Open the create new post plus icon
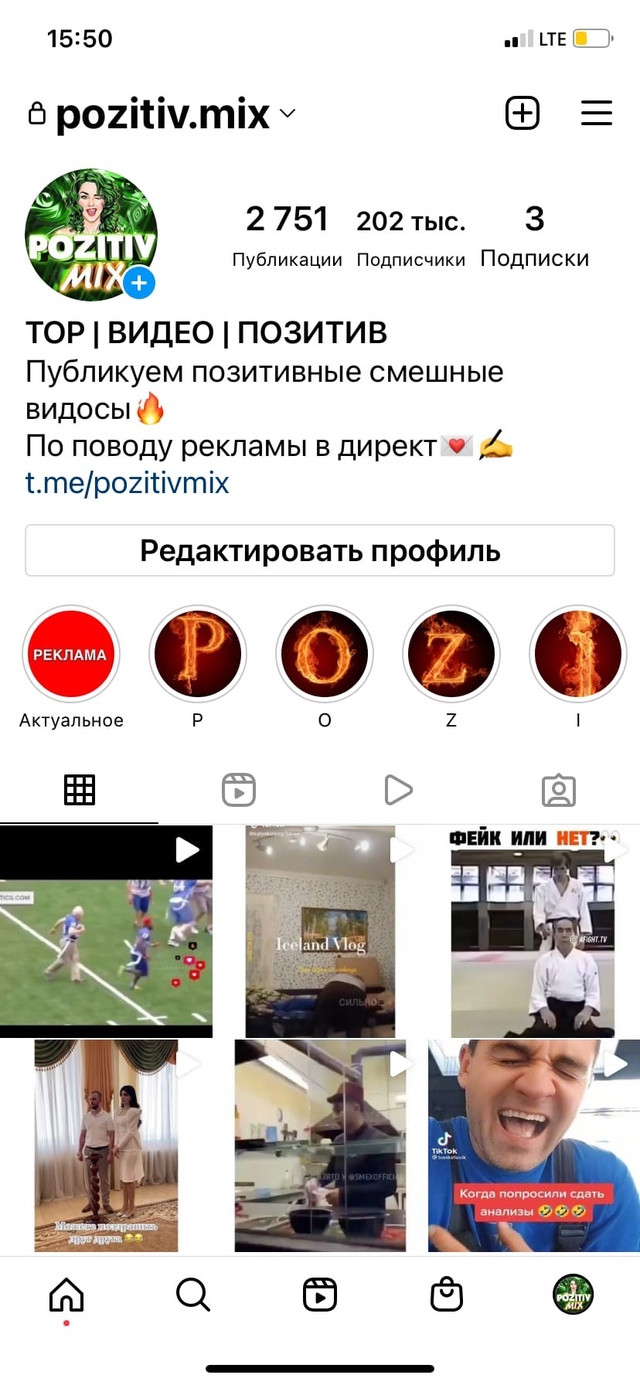This screenshot has width=640, height=1385. pos(522,113)
